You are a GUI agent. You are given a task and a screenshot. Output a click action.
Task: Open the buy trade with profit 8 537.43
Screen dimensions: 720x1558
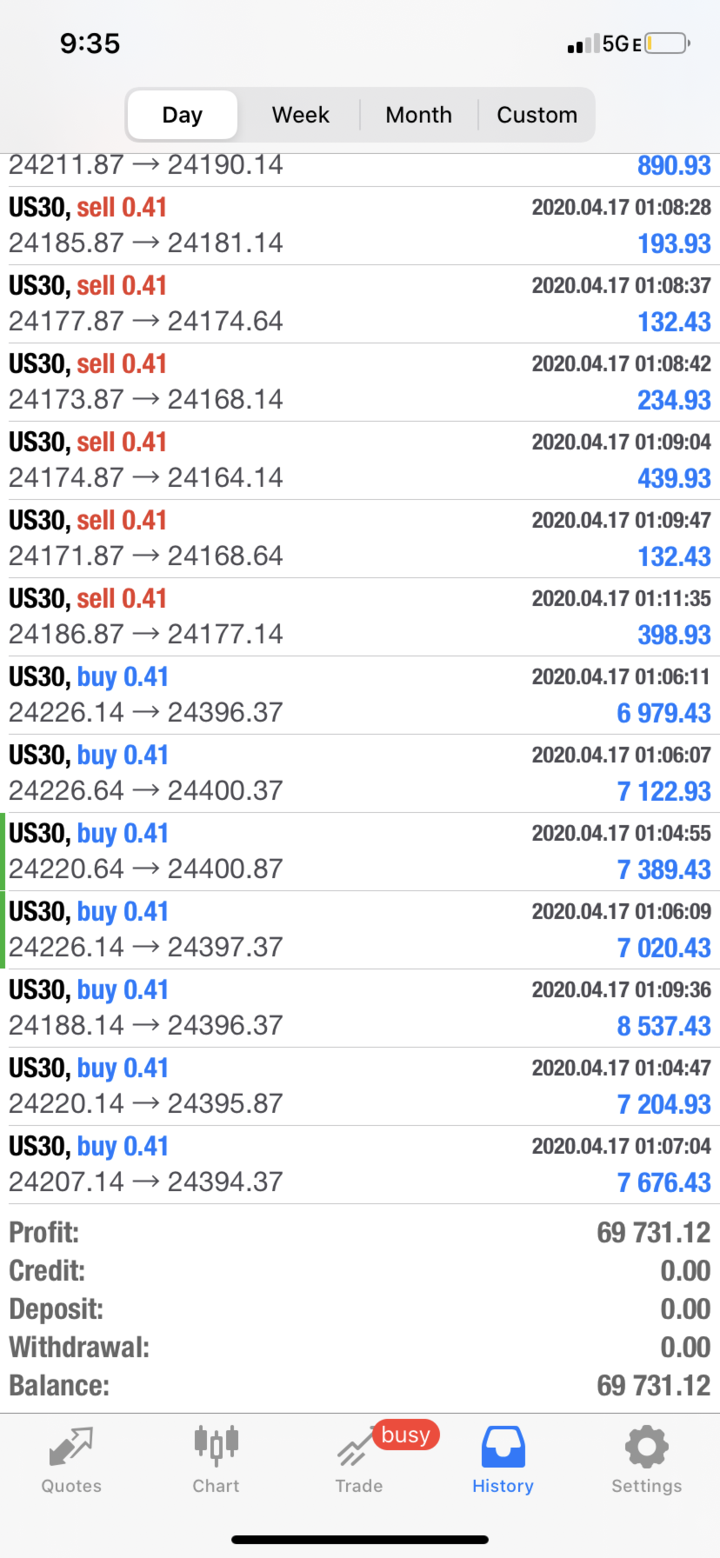(x=360, y=1008)
